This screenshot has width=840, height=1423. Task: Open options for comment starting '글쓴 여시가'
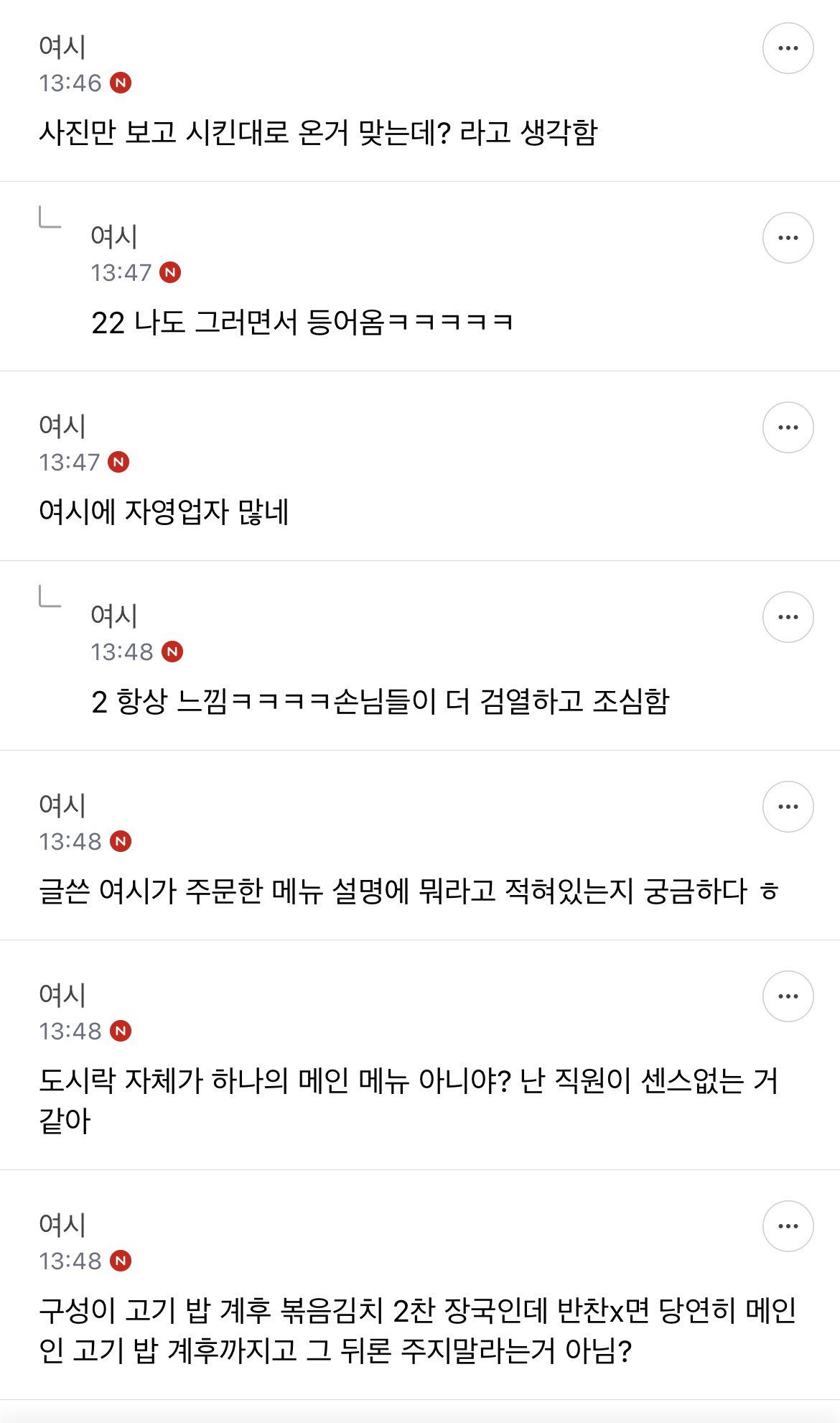click(x=788, y=807)
